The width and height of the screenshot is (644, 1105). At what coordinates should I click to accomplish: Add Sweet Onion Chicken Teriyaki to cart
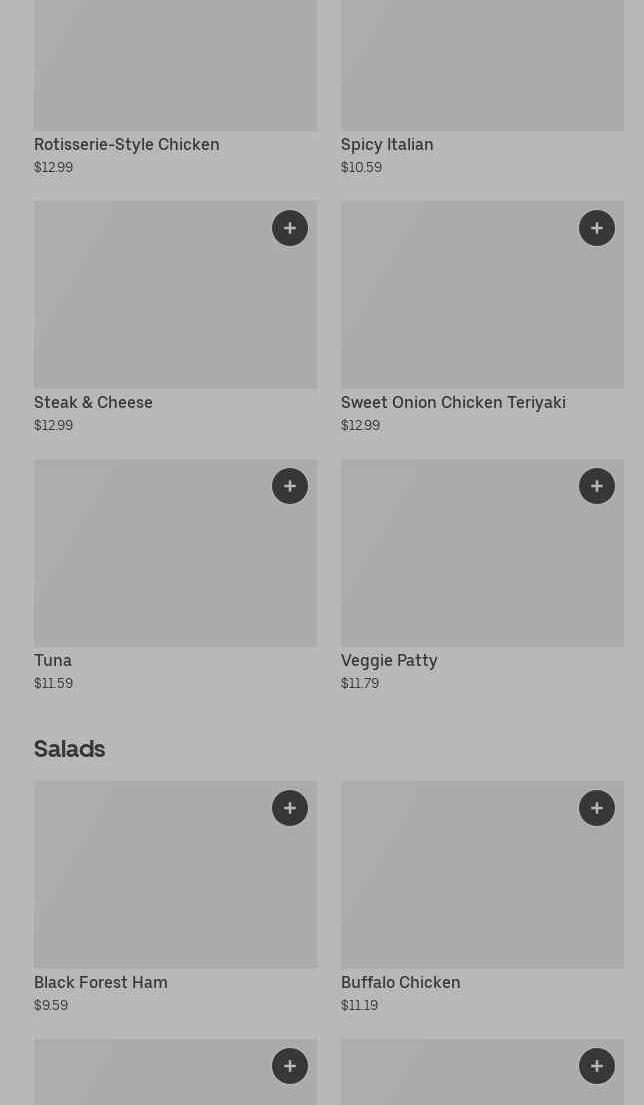(x=597, y=228)
